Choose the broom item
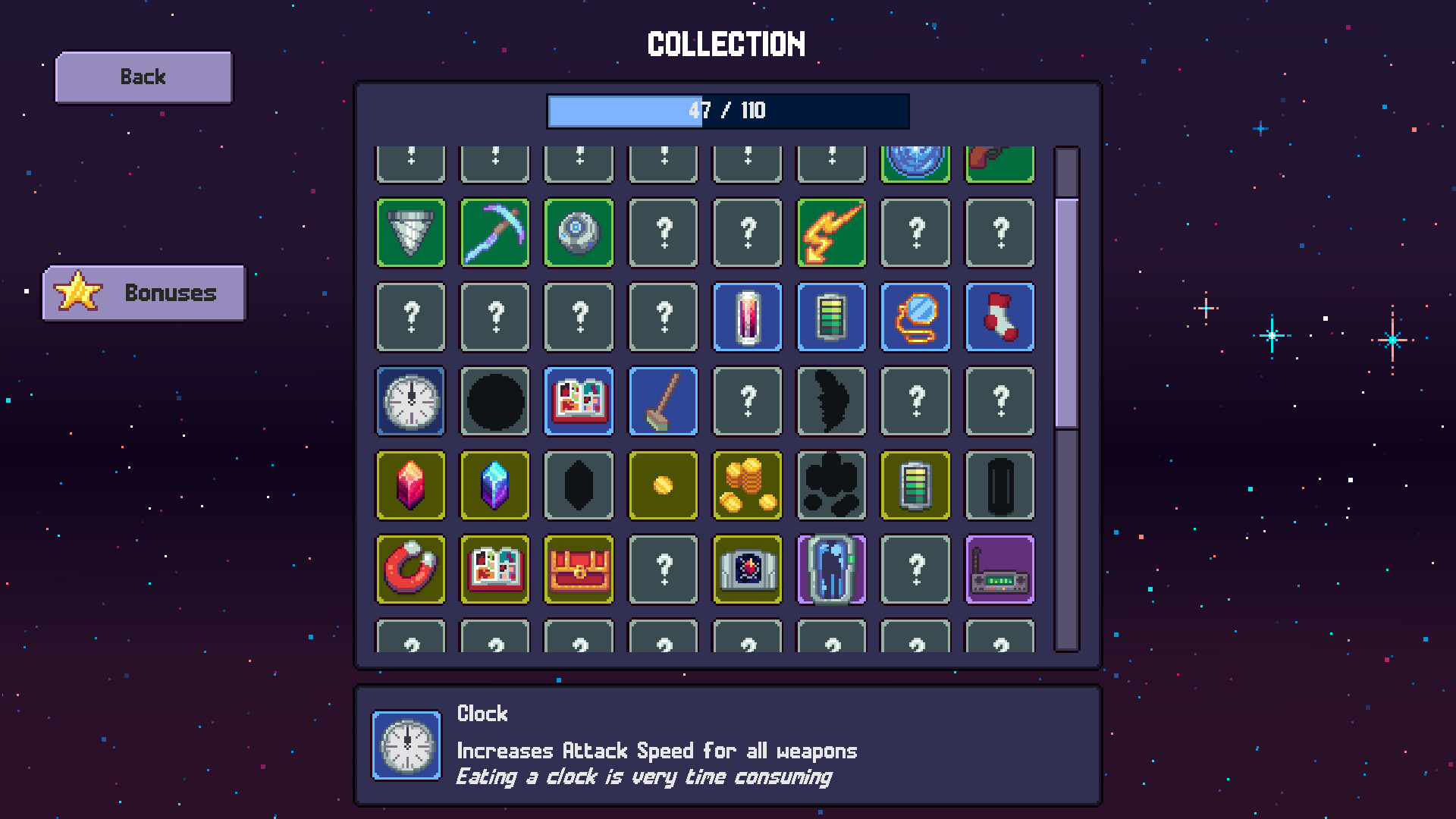Viewport: 1456px width, 819px height. (x=664, y=401)
